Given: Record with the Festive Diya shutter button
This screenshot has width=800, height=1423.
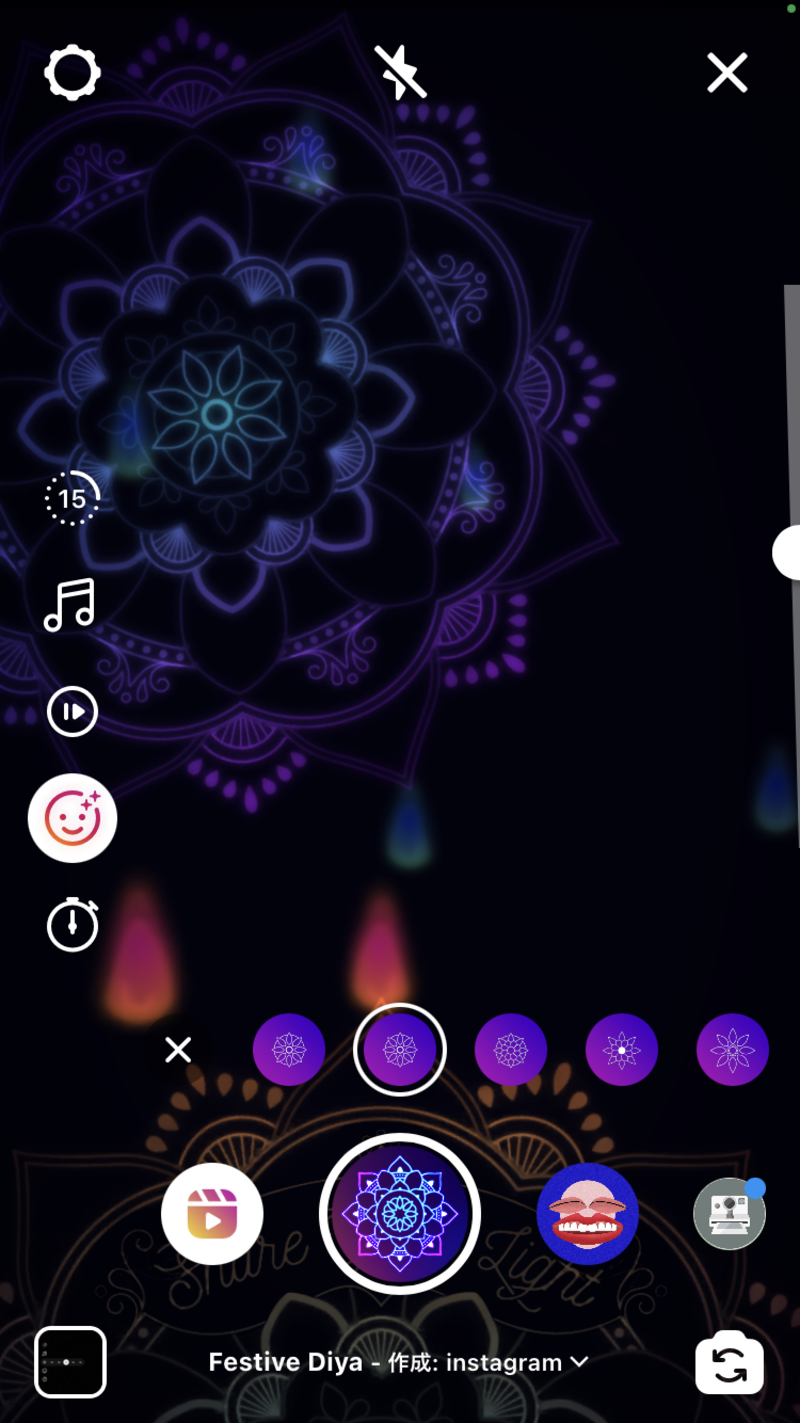Looking at the screenshot, I should [400, 1214].
